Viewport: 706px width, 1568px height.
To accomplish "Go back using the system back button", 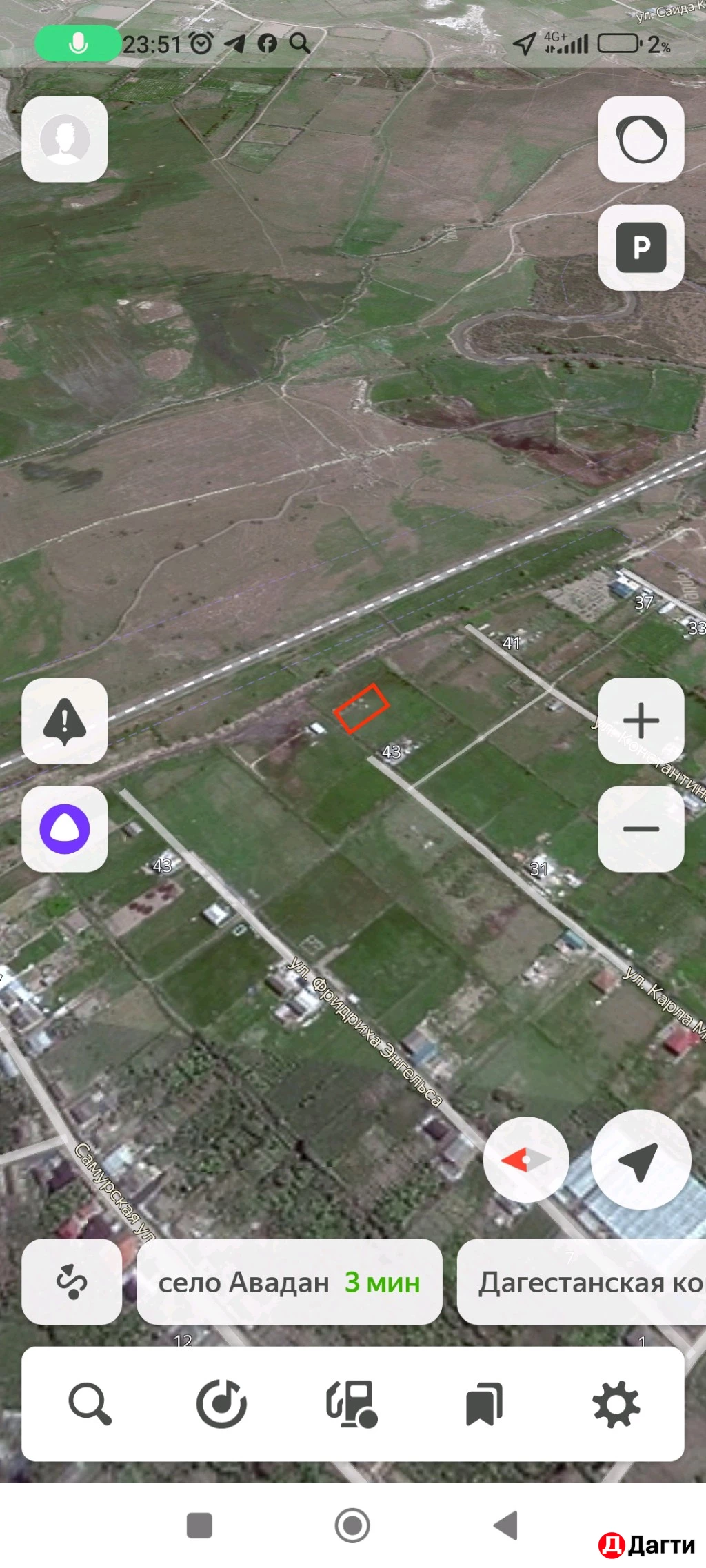I will (507, 1525).
